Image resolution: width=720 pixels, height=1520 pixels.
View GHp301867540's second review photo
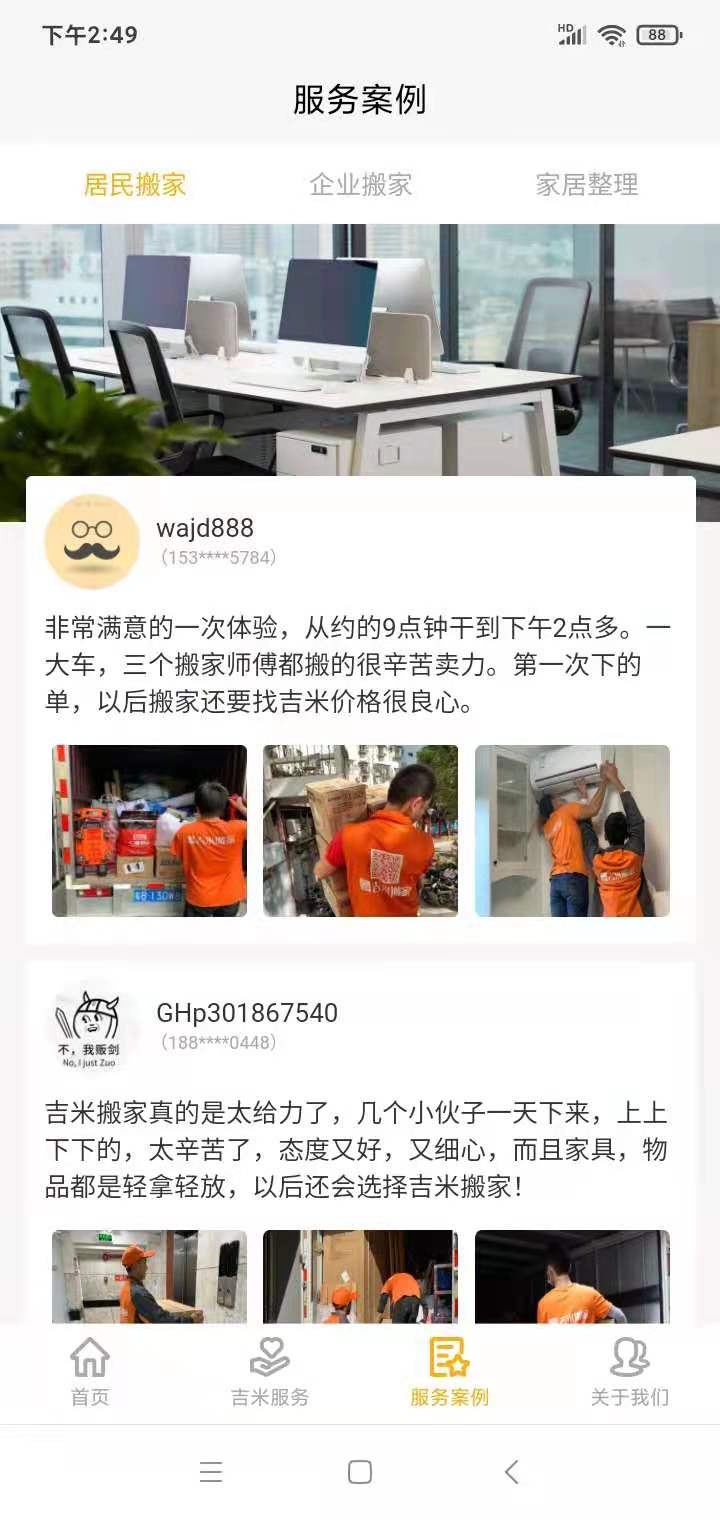(x=360, y=1276)
